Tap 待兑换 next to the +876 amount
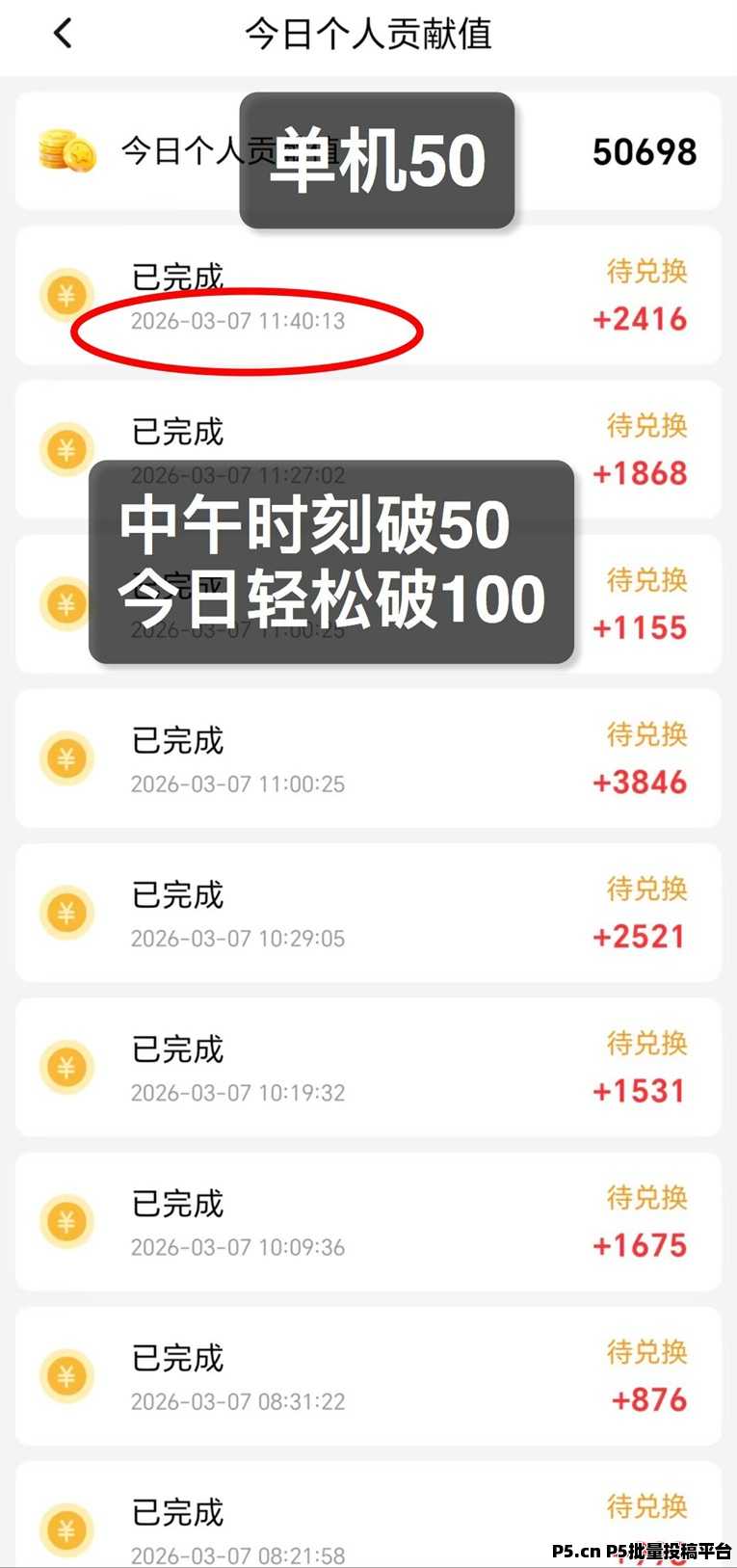The height and width of the screenshot is (1568, 737). (x=646, y=1353)
